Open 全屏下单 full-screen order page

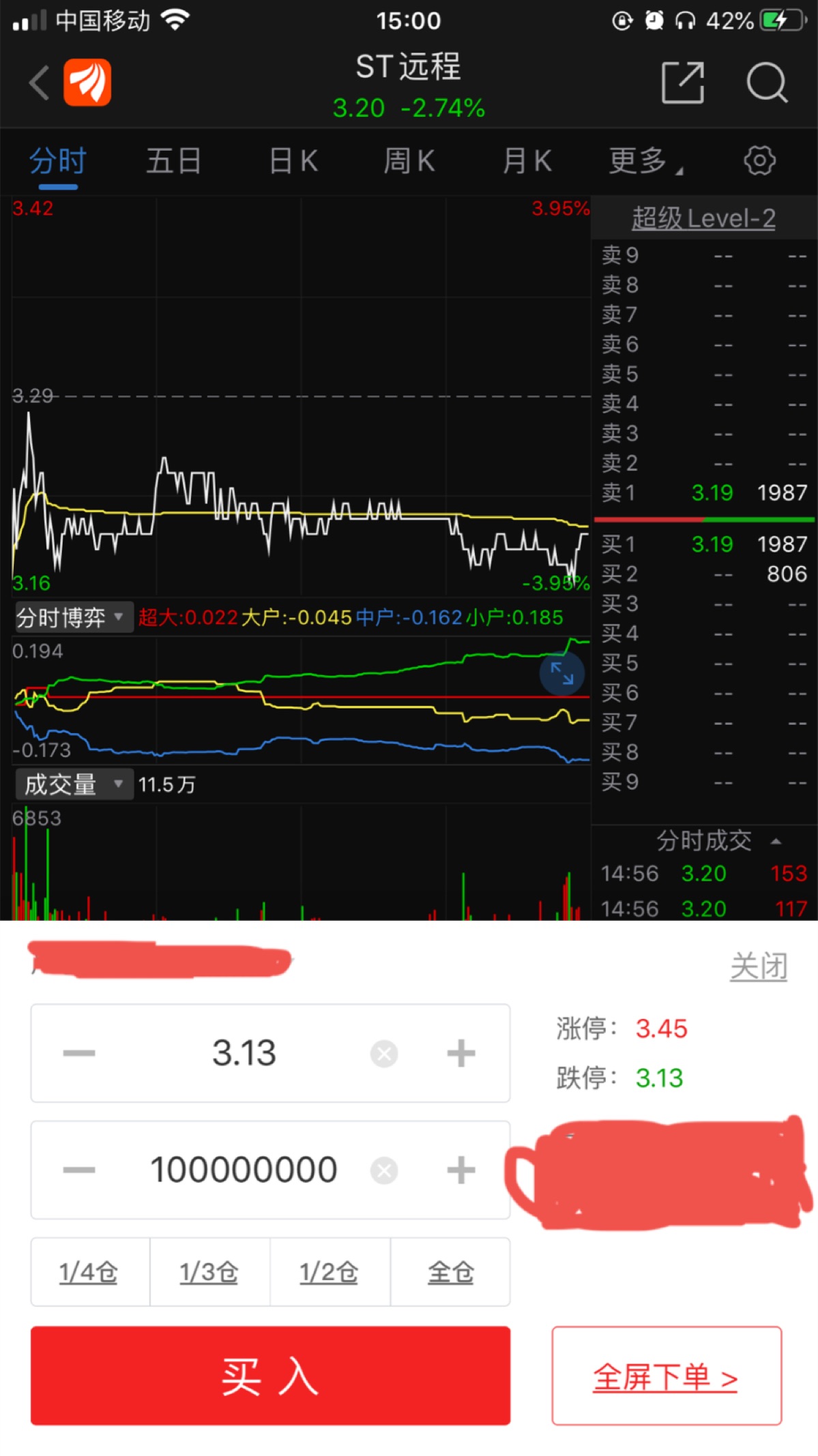tap(665, 1376)
